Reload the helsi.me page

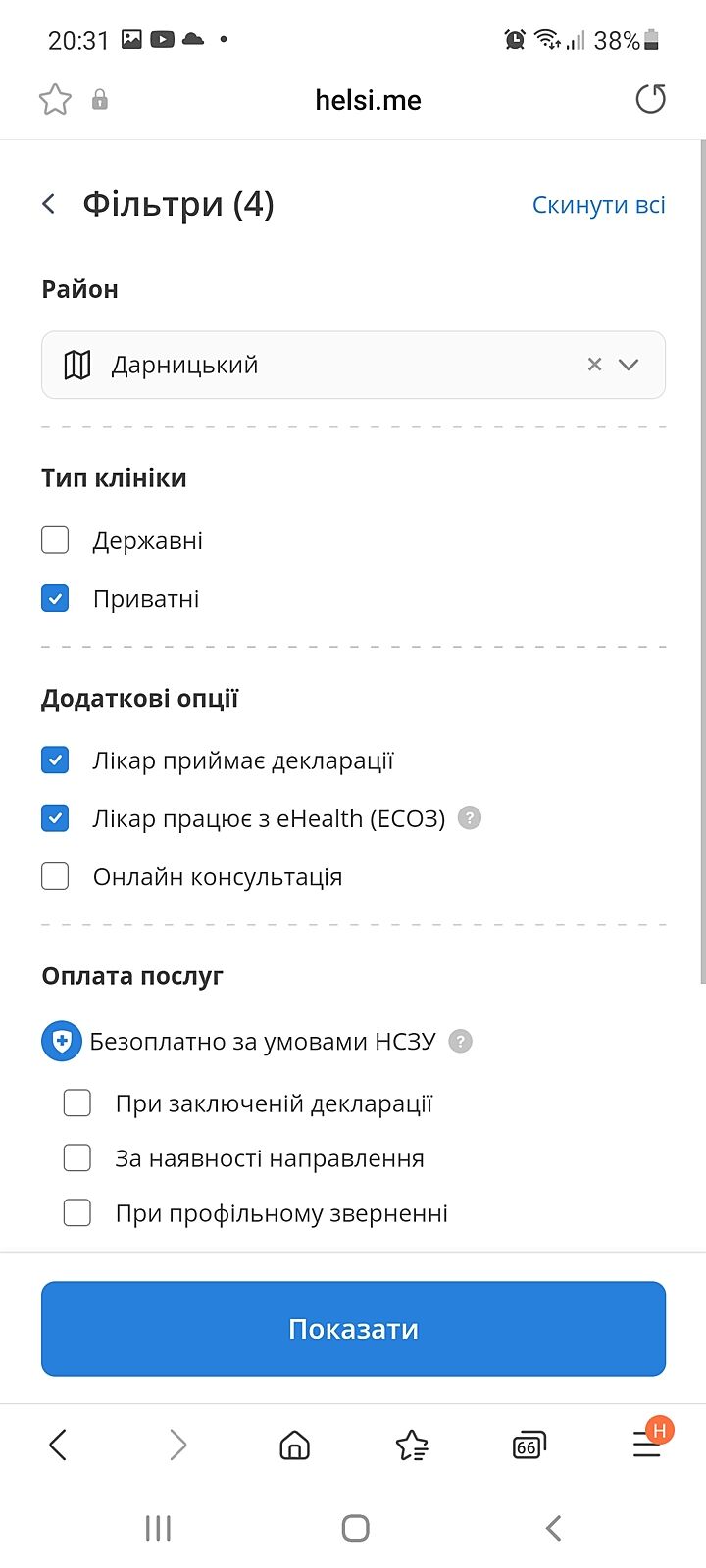pos(650,99)
